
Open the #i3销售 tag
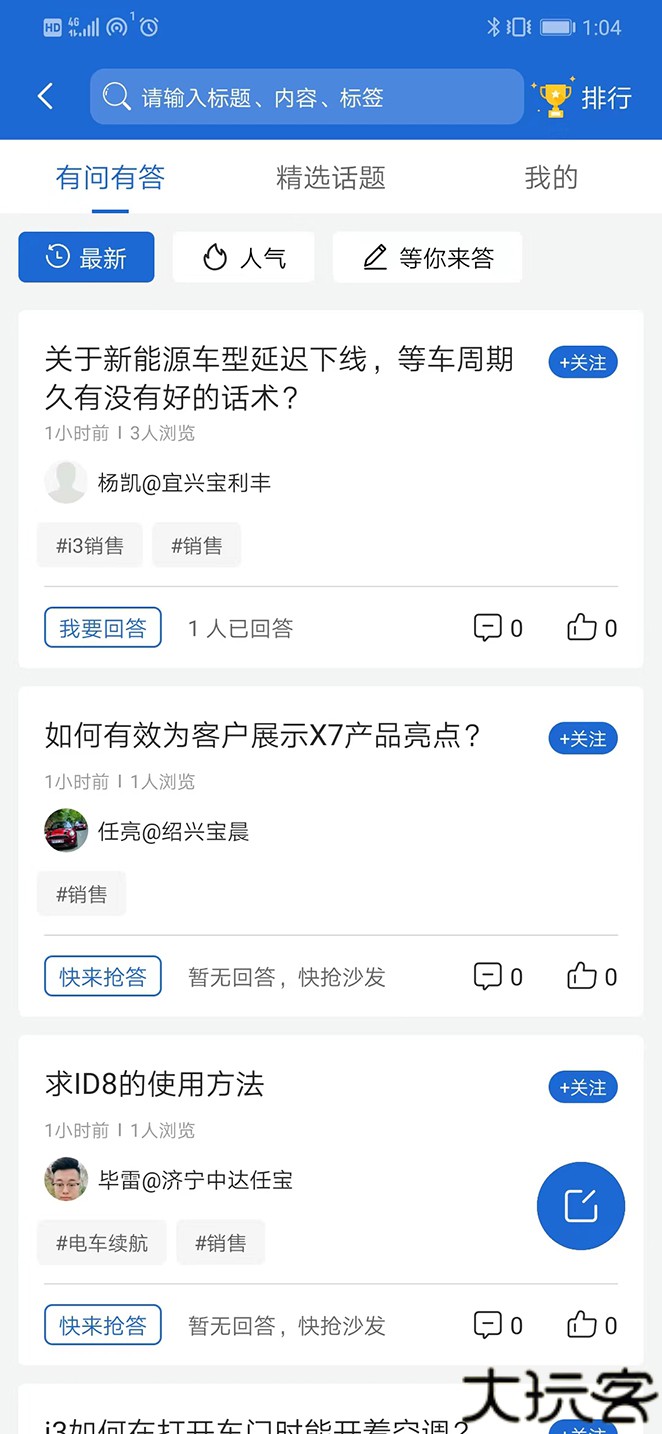90,545
